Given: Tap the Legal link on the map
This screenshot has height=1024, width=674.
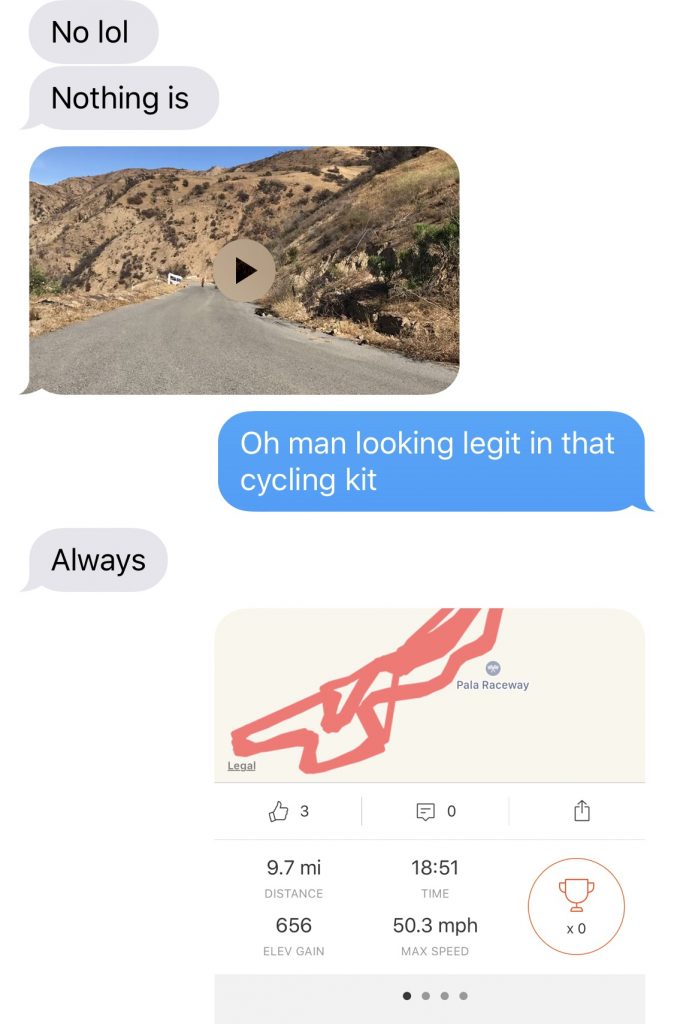Looking at the screenshot, I should (241, 766).
